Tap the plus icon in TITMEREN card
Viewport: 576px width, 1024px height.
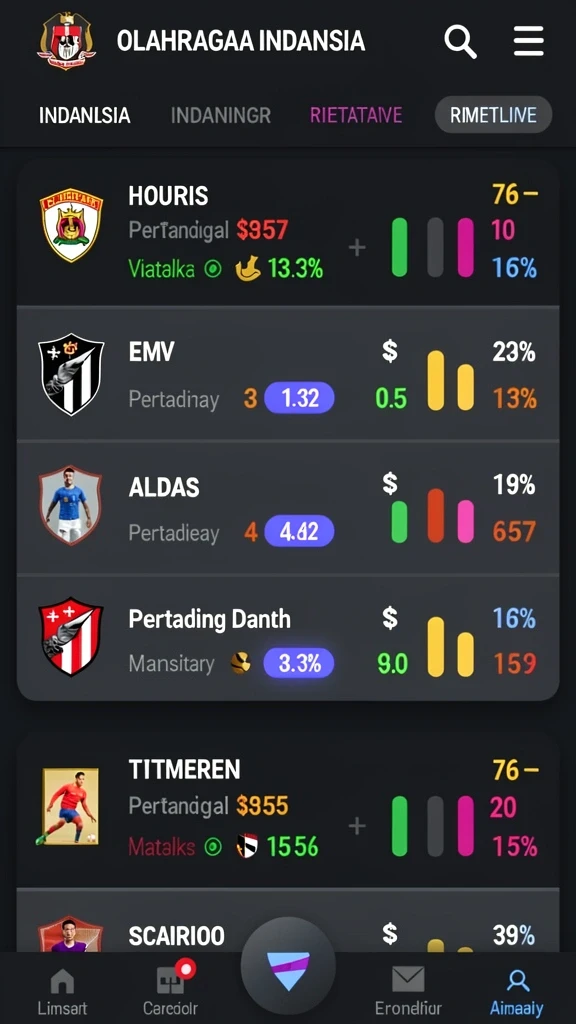[357, 827]
